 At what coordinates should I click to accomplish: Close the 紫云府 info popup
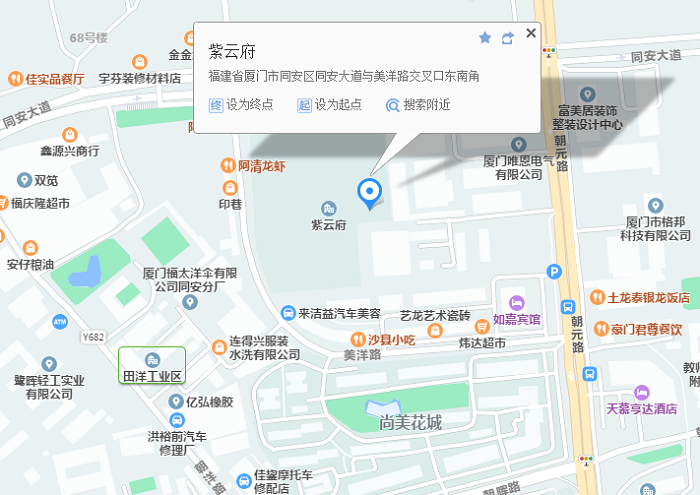tap(531, 33)
